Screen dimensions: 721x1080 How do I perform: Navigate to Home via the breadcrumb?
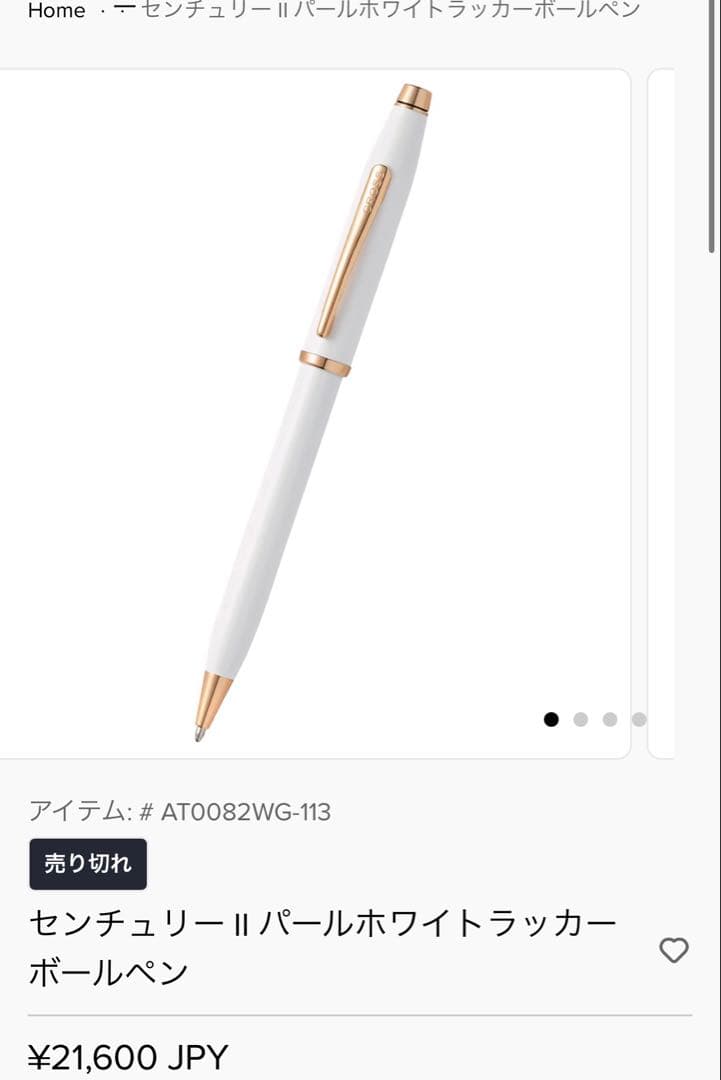(x=56, y=12)
